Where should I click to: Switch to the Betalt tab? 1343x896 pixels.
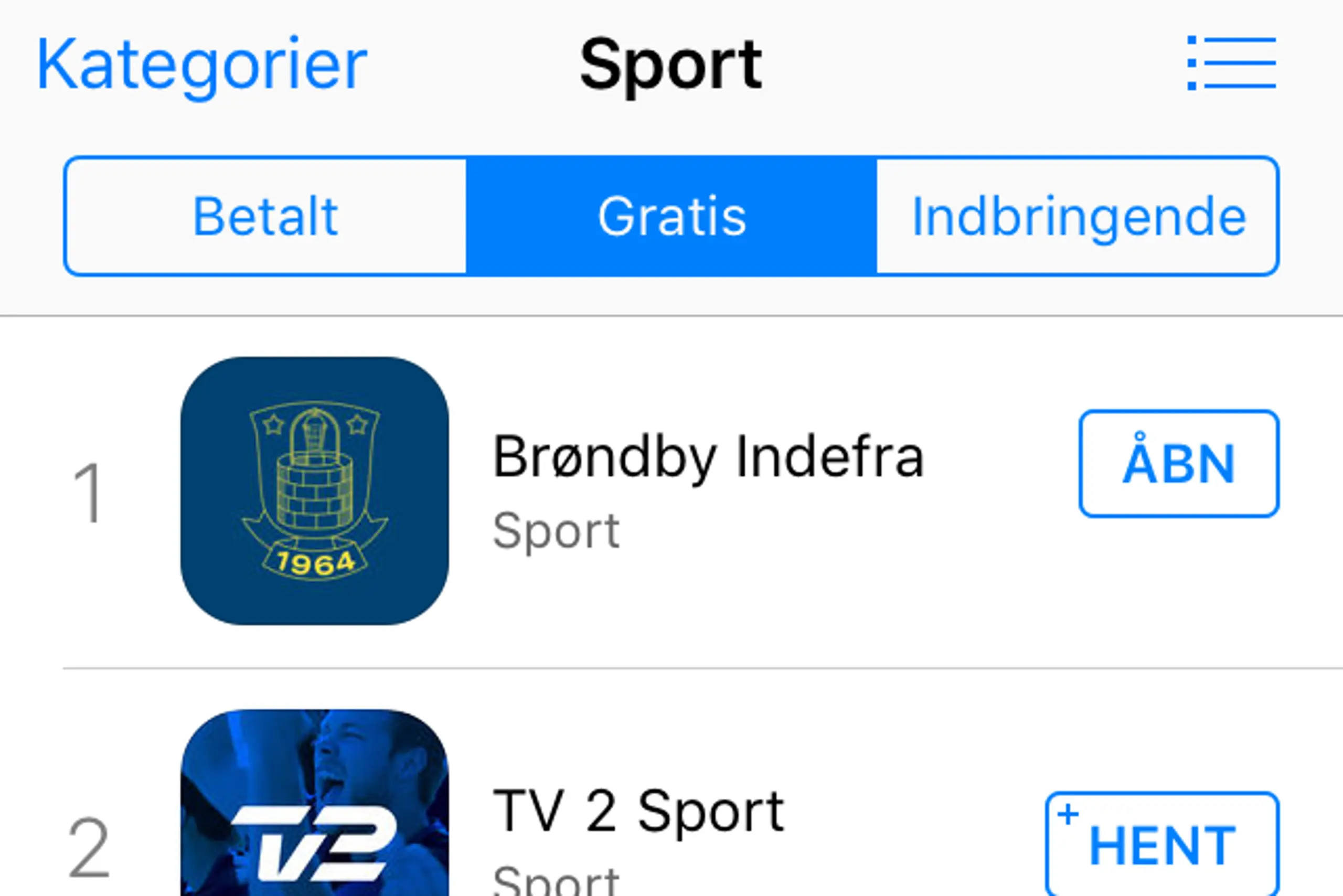click(x=266, y=216)
